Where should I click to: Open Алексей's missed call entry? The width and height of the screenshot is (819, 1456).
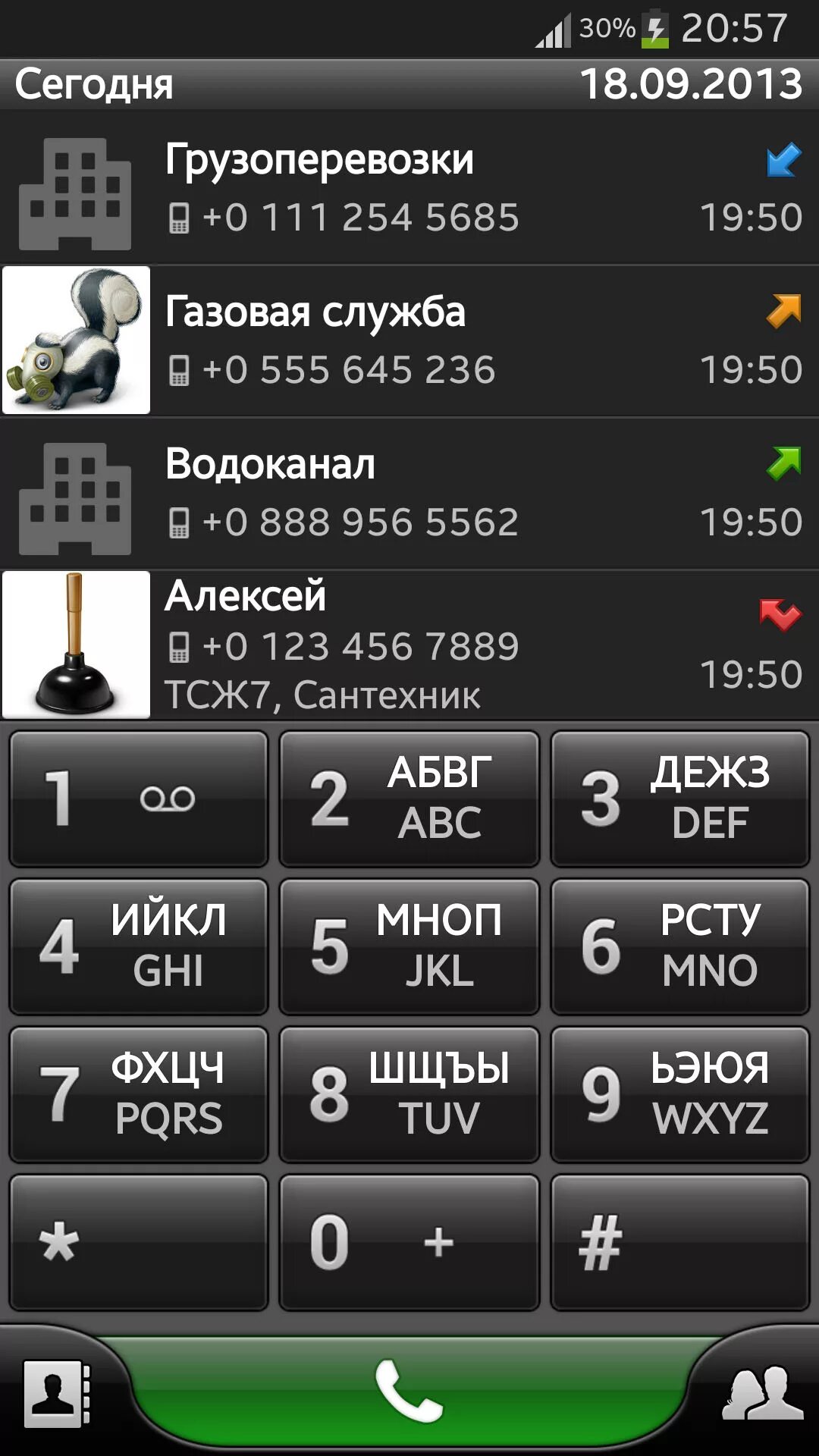click(409, 645)
